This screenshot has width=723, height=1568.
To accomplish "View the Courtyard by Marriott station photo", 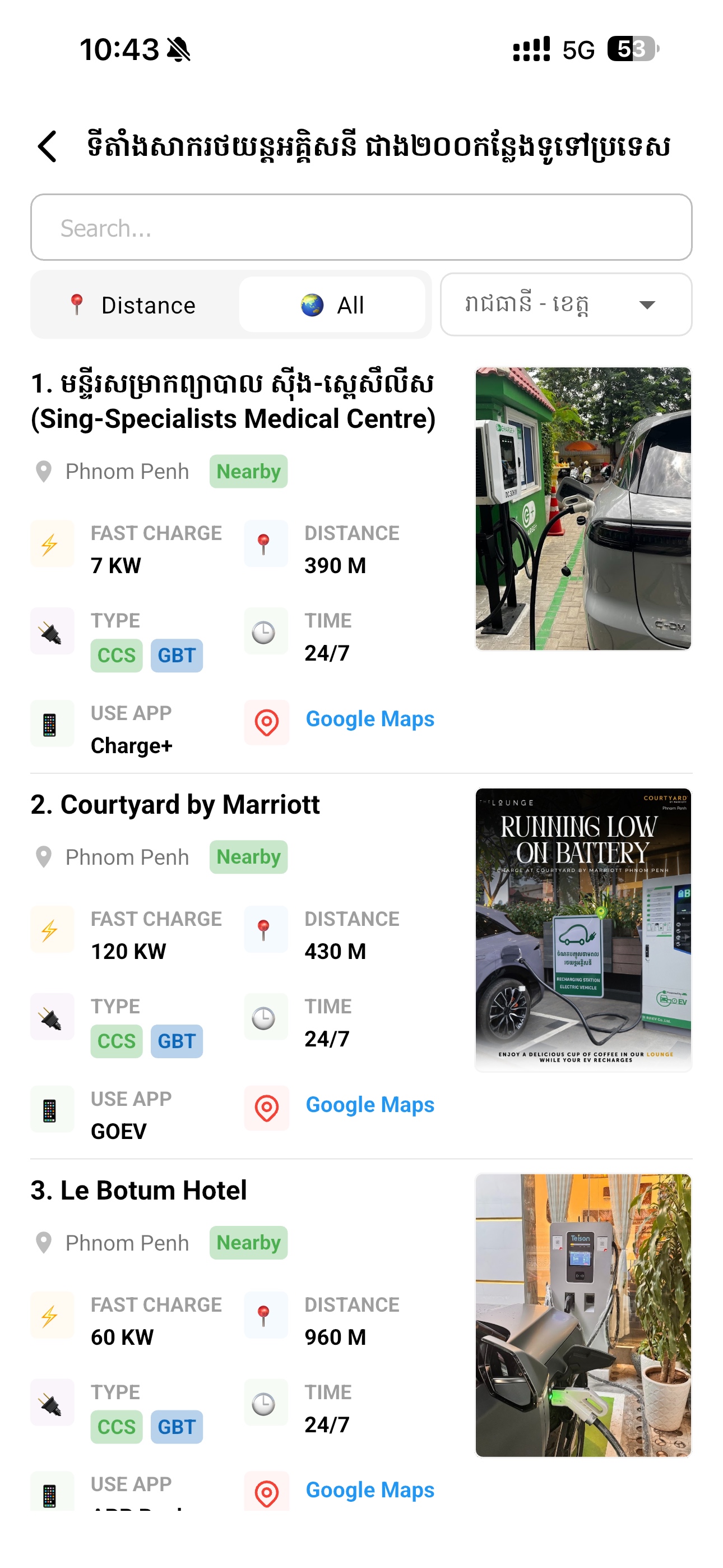I will (x=583, y=930).
